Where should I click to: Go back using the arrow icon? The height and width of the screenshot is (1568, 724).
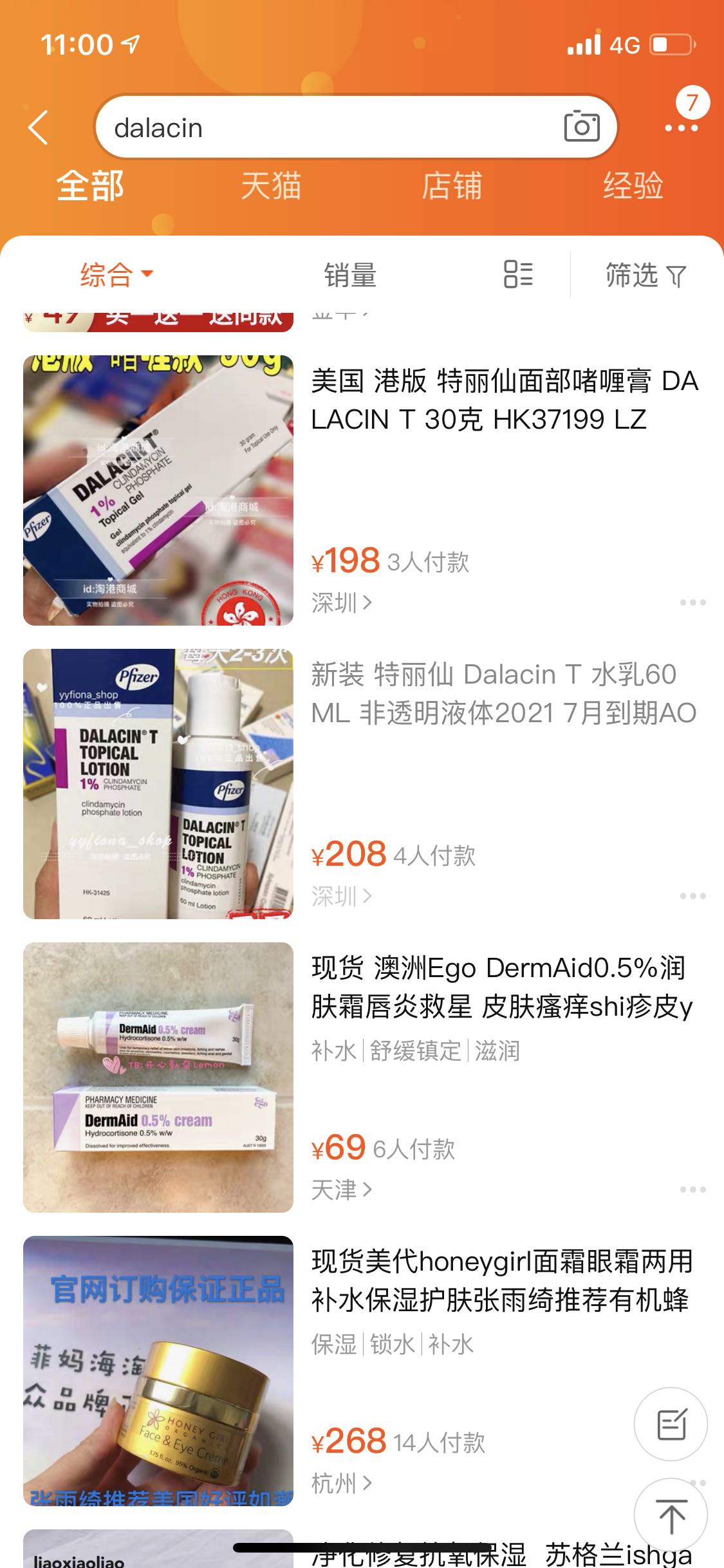(39, 127)
